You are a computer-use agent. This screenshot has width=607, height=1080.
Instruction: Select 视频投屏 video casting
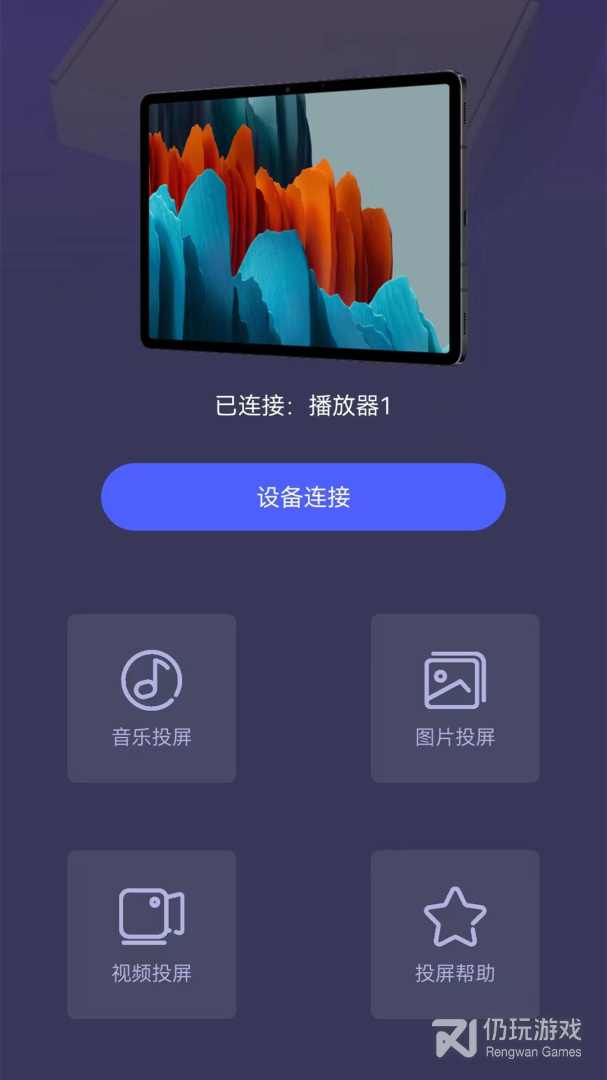coord(152,934)
